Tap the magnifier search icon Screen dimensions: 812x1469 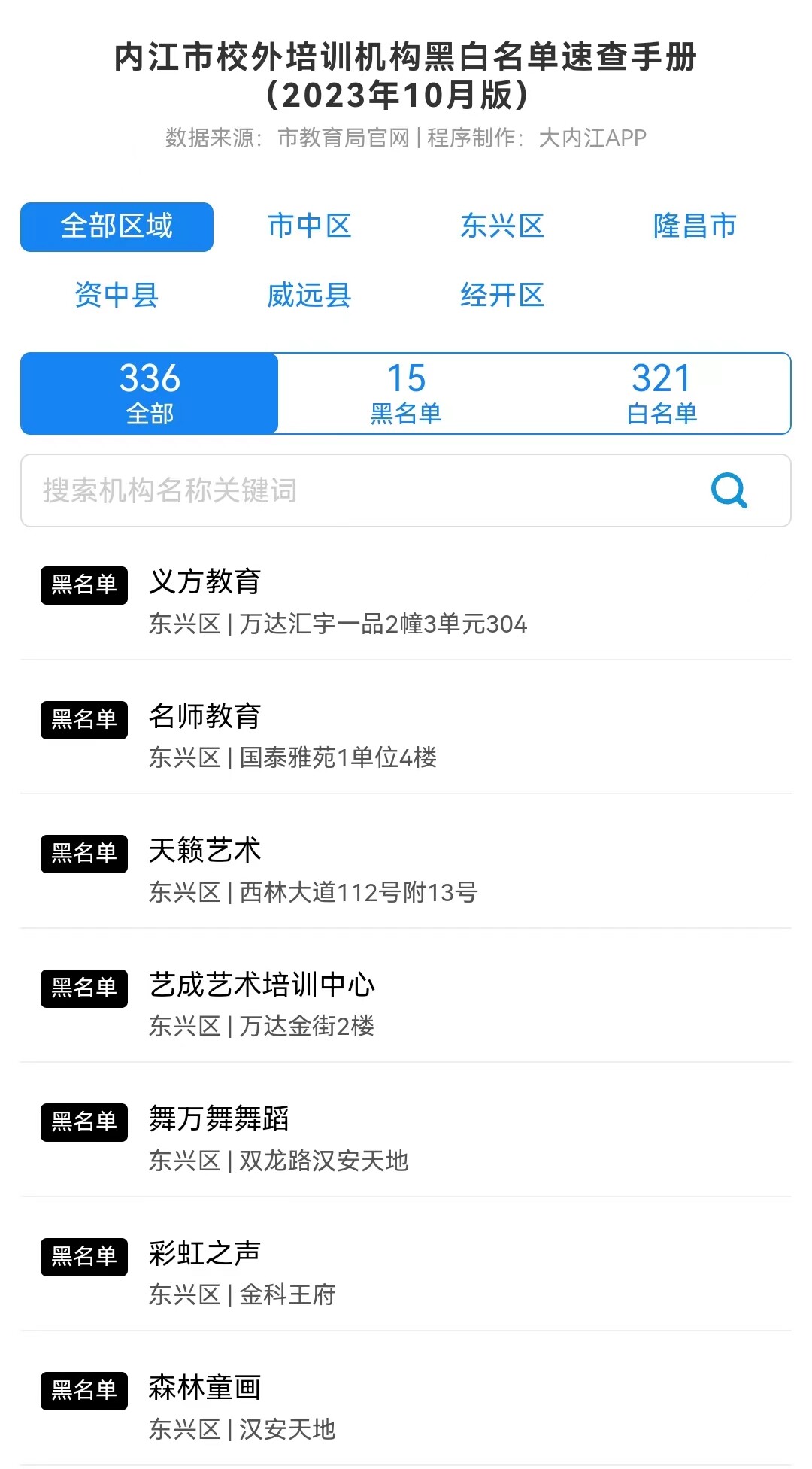[x=729, y=490]
